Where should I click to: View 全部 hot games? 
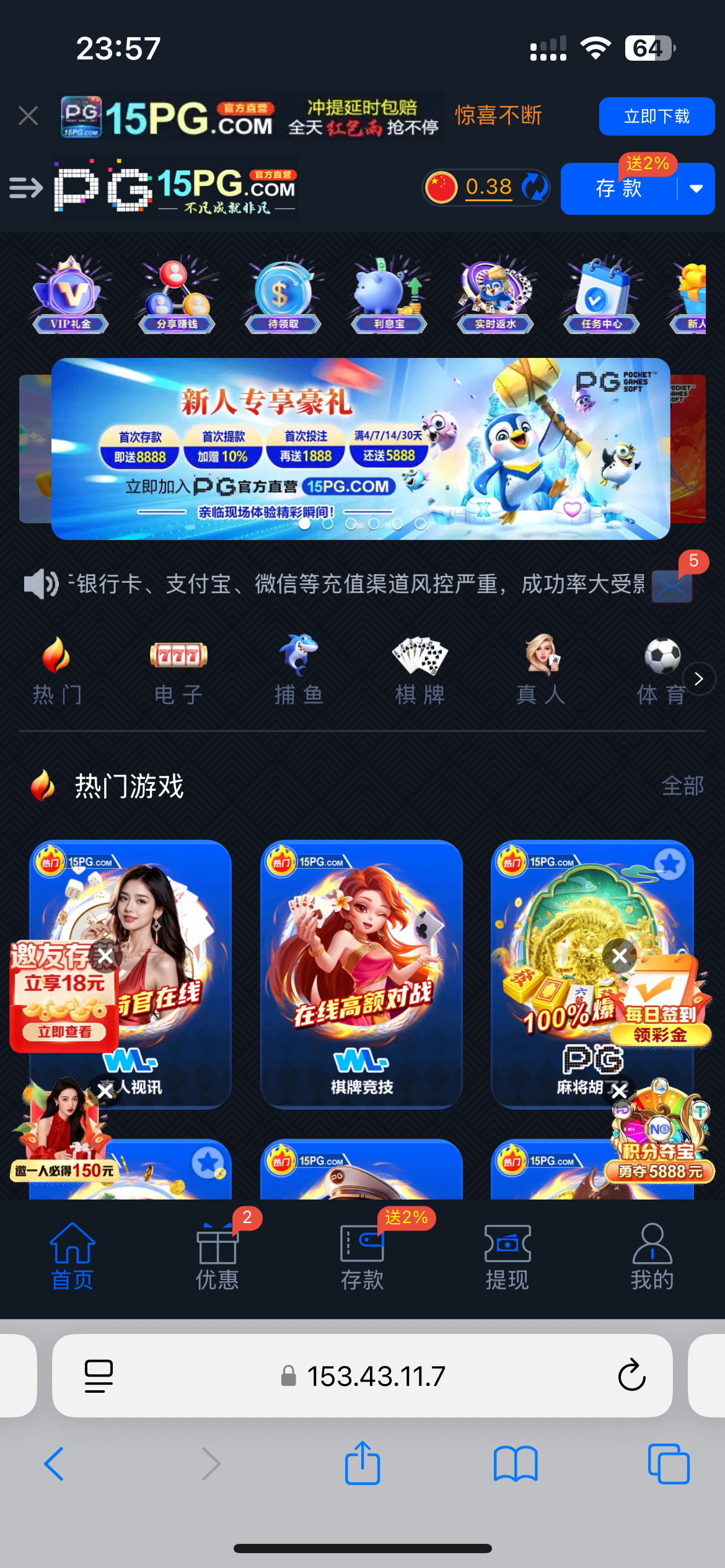pos(682,786)
